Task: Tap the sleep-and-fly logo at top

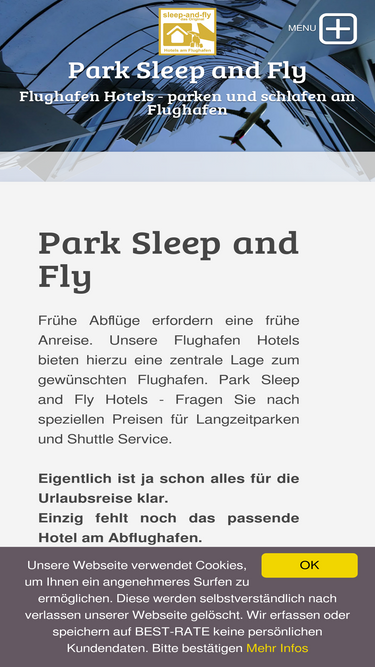Action: [x=188, y=32]
